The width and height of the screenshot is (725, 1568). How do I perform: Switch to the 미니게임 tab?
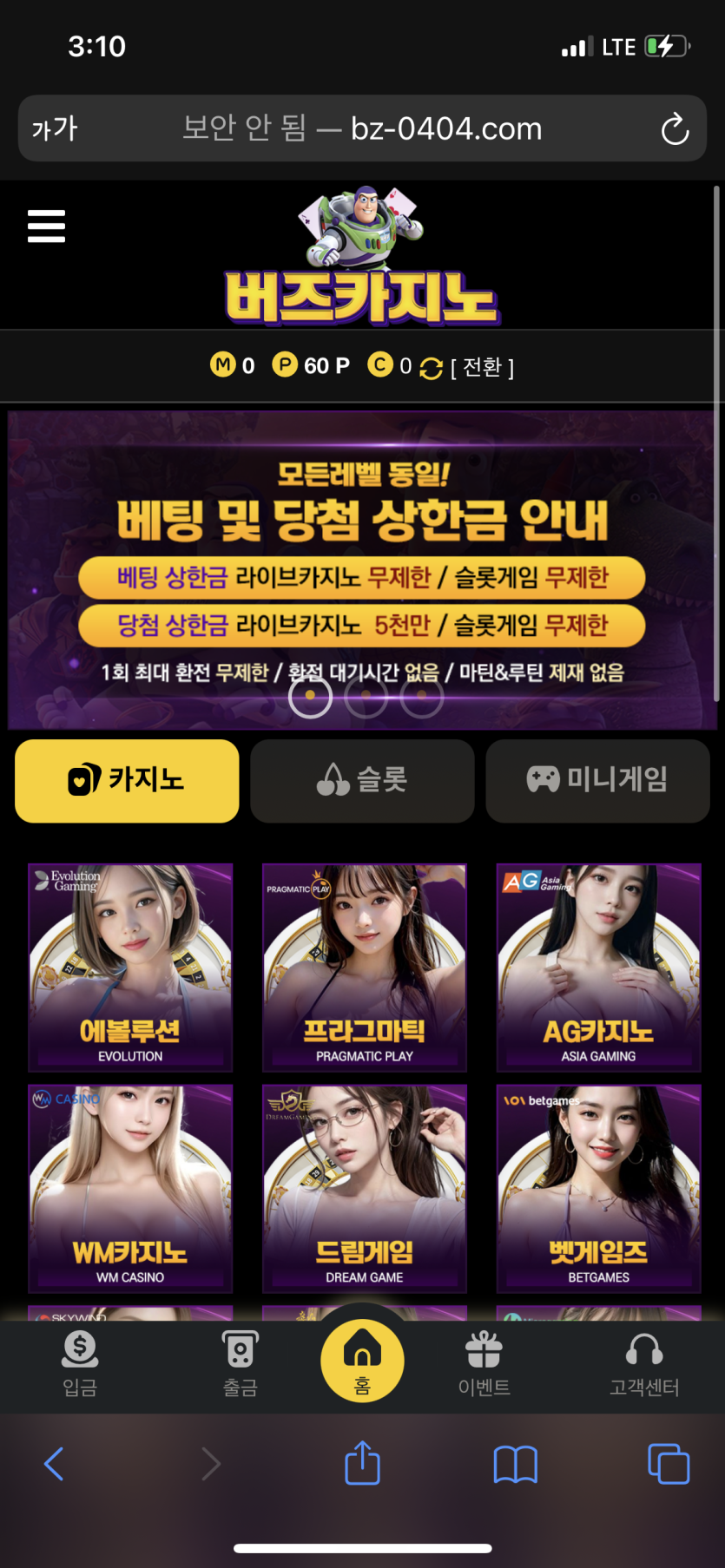pyautogui.click(x=597, y=780)
